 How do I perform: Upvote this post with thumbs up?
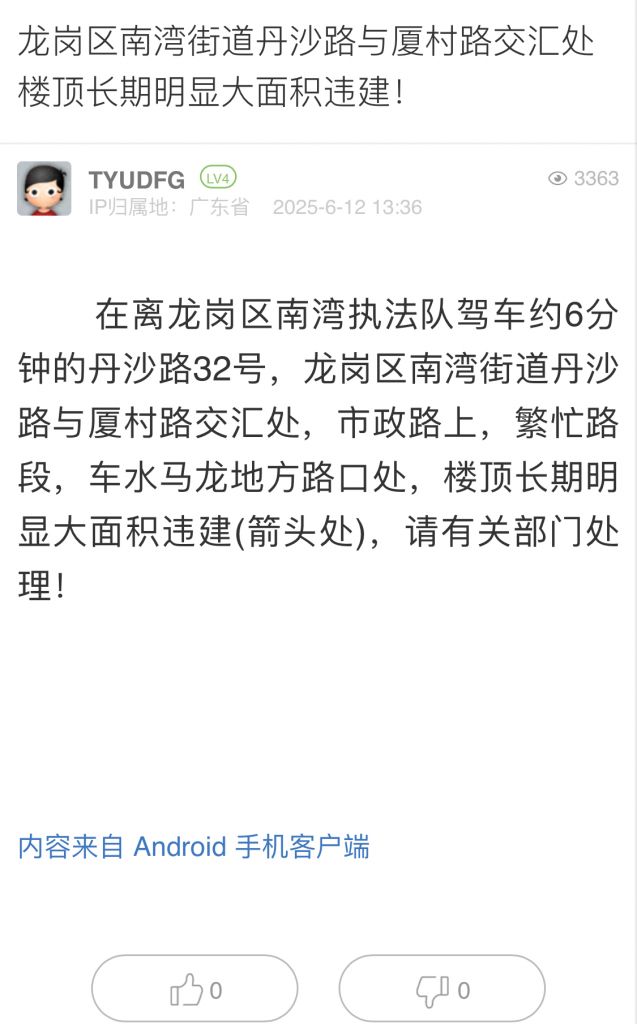coord(195,990)
